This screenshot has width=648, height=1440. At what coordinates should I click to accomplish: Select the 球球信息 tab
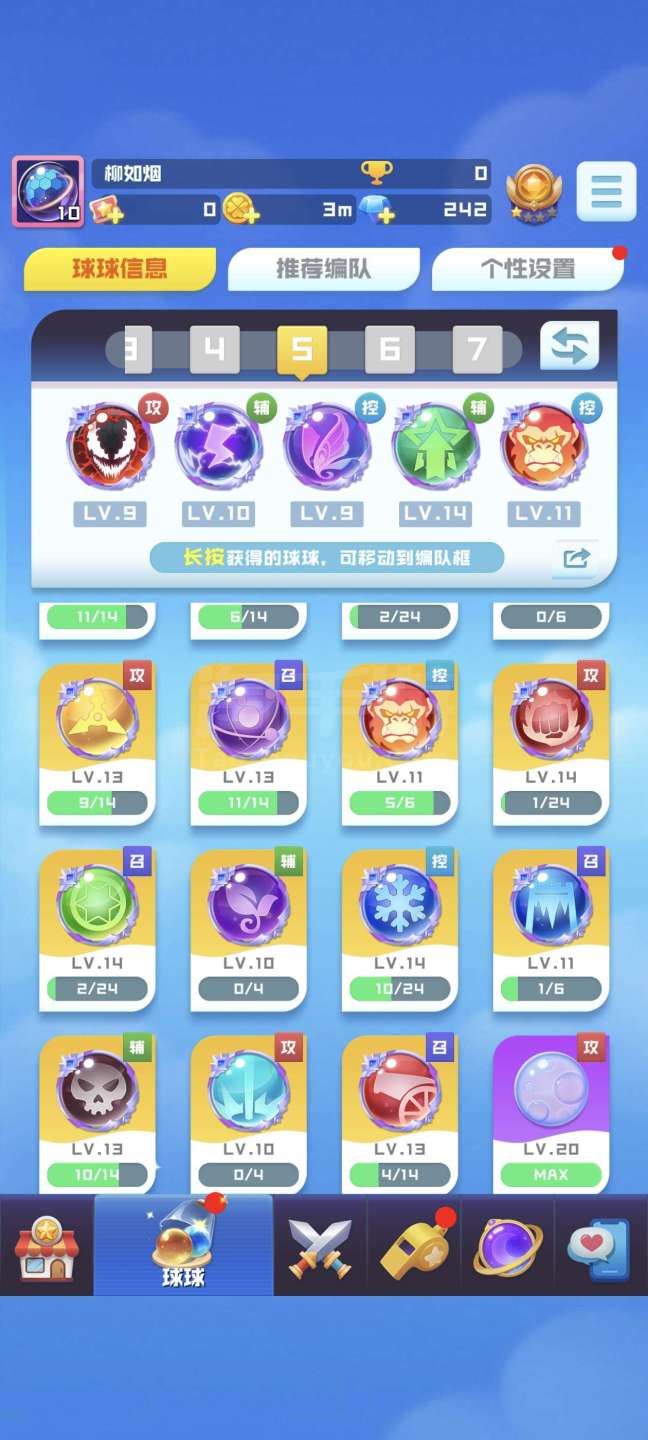coord(120,269)
